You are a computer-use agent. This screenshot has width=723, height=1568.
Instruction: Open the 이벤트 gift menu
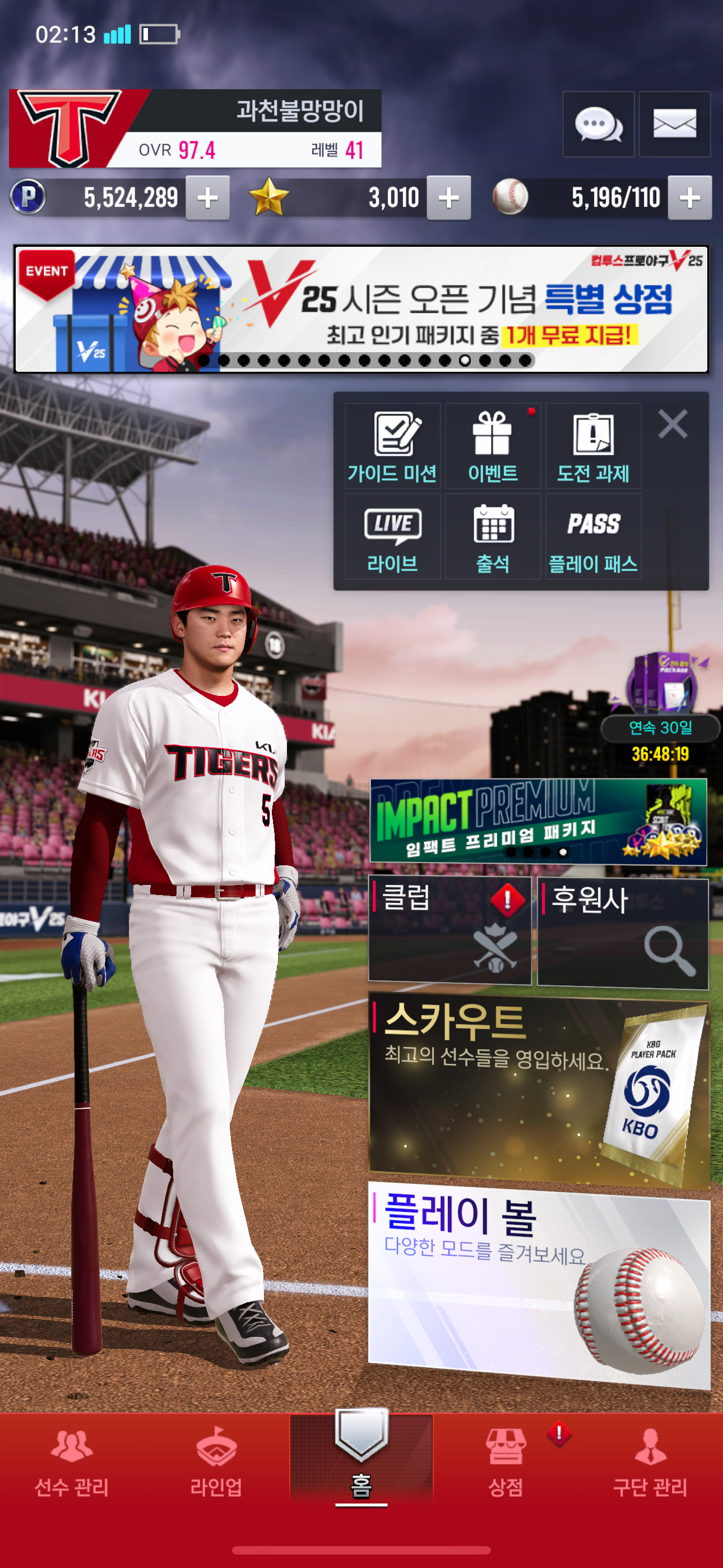tap(492, 446)
